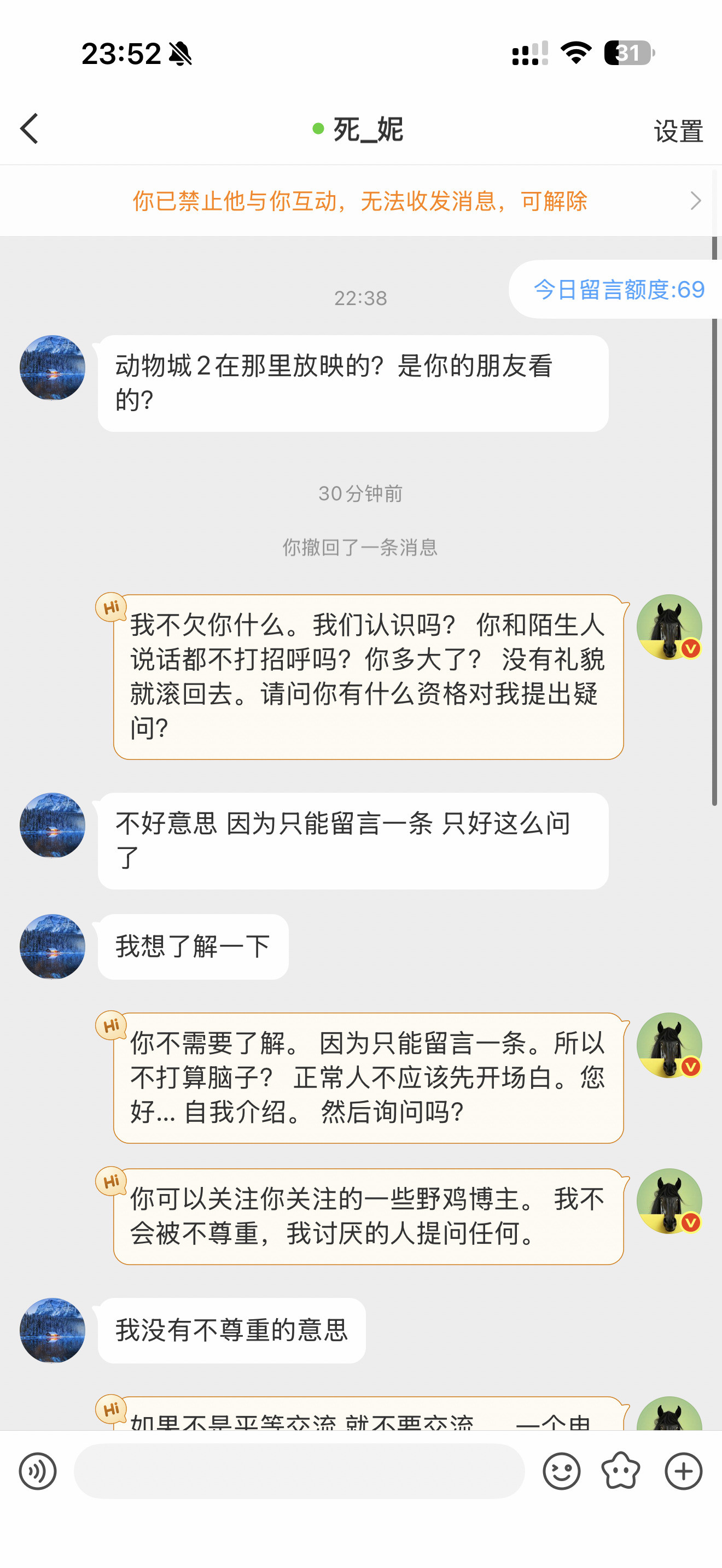Tap the battery indicator at 31
Screen dimensions: 722x1568
point(626,54)
